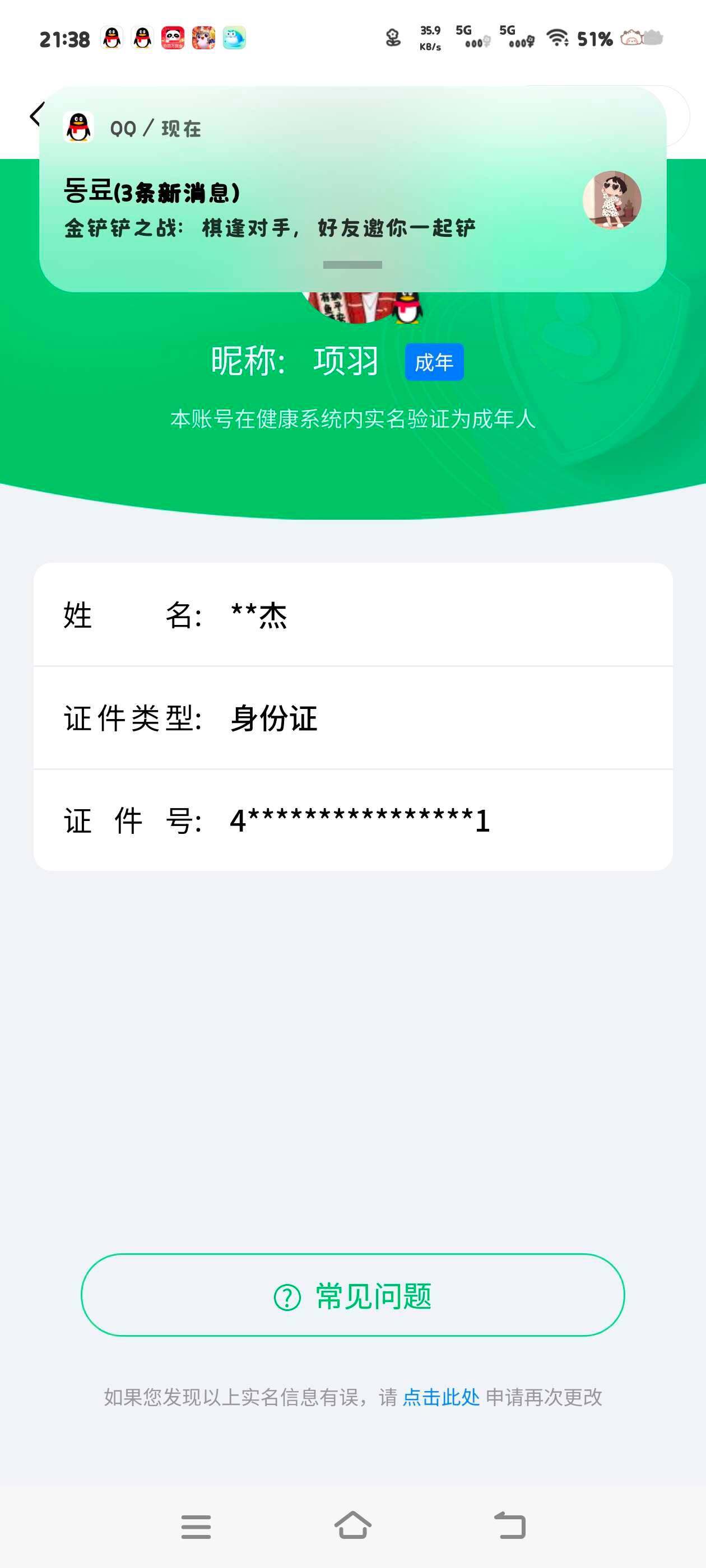This screenshot has width=706, height=1568.
Task: Tap the sender avatar in the notification
Action: (614, 202)
